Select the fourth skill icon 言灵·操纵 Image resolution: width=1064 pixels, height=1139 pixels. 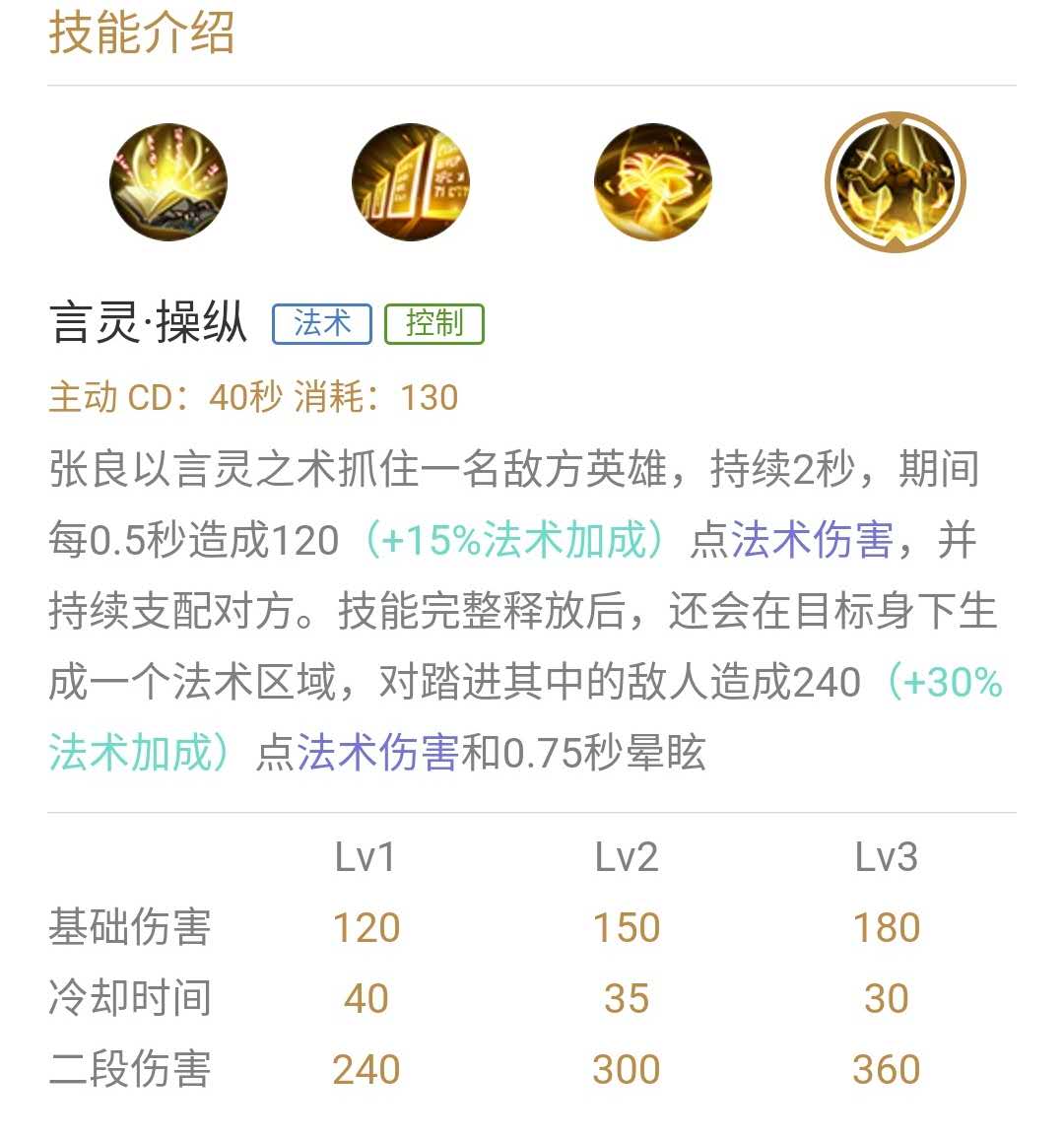[x=895, y=183]
